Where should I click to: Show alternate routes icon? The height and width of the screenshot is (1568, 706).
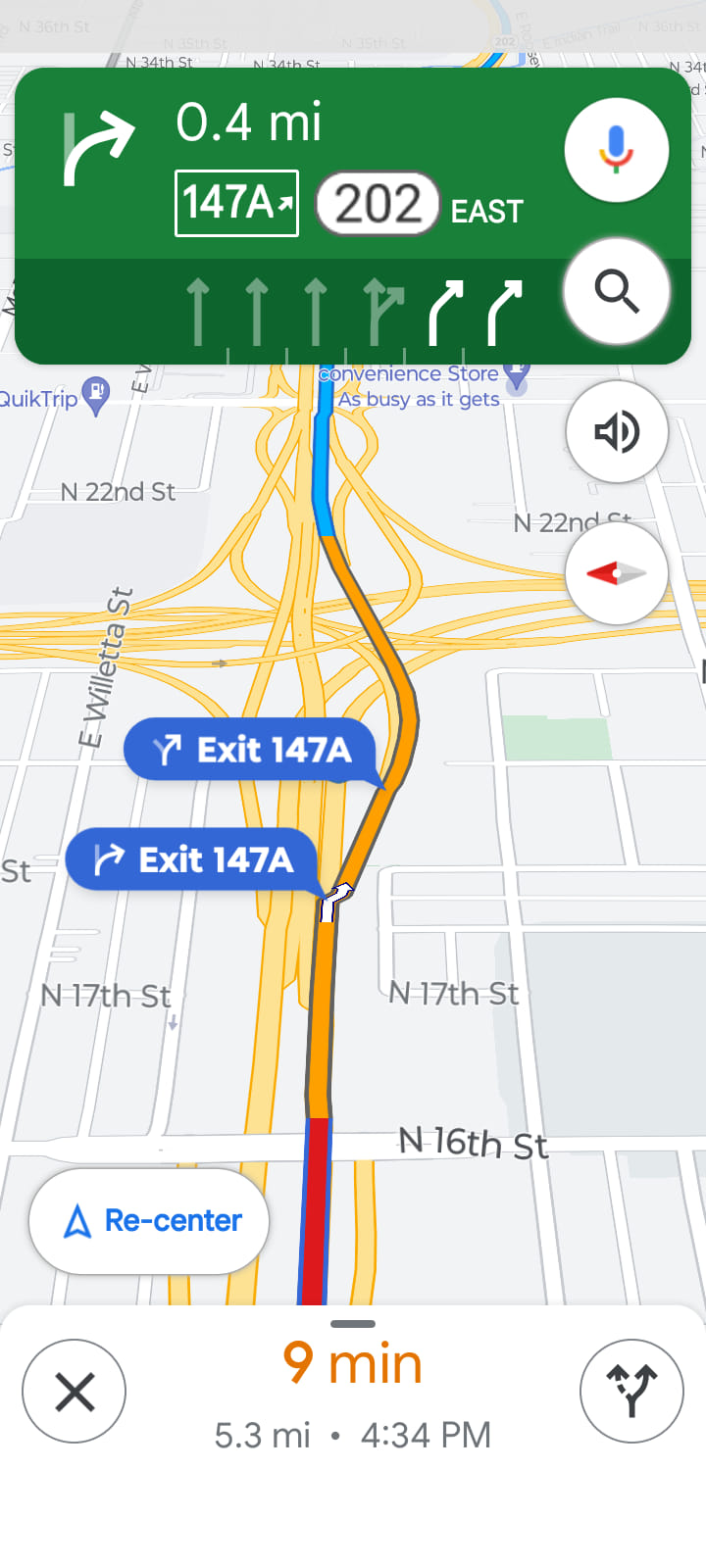pyautogui.click(x=631, y=1391)
